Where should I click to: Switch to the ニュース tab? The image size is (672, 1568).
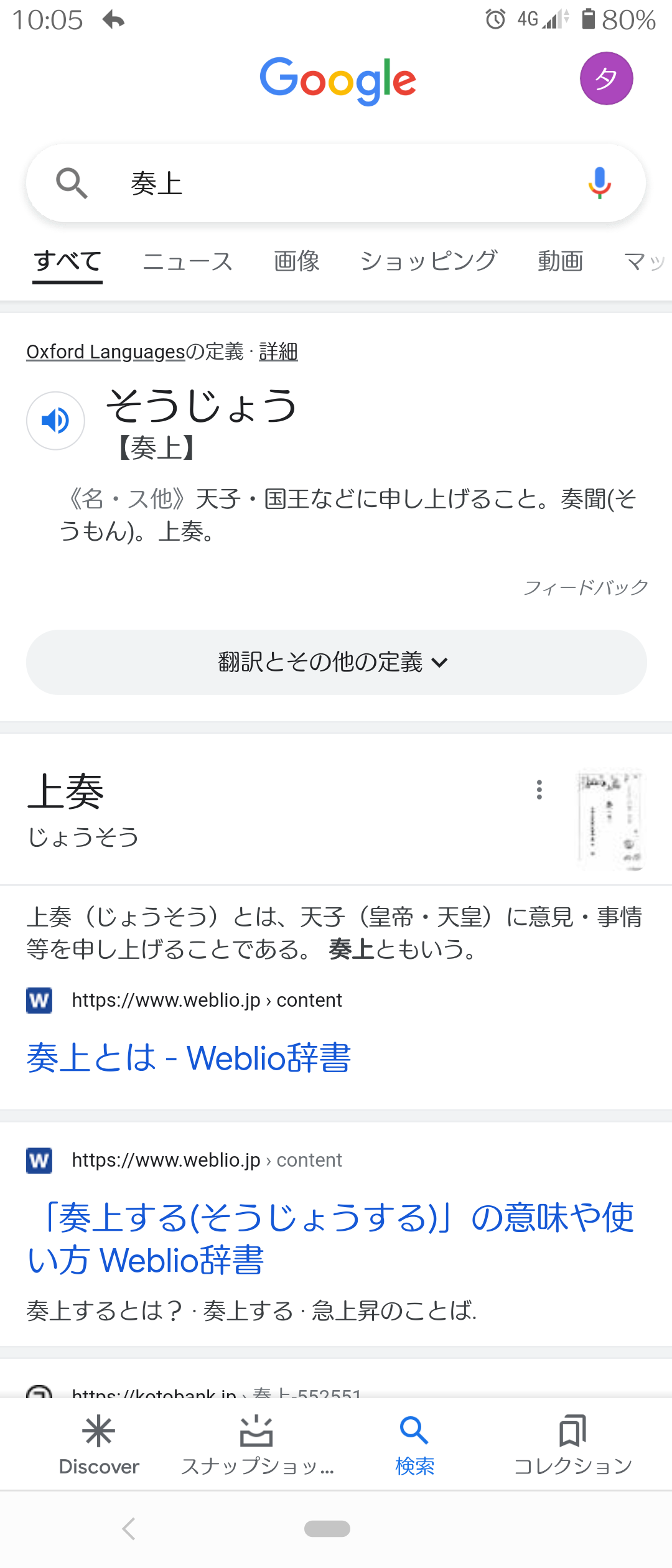[x=187, y=261]
